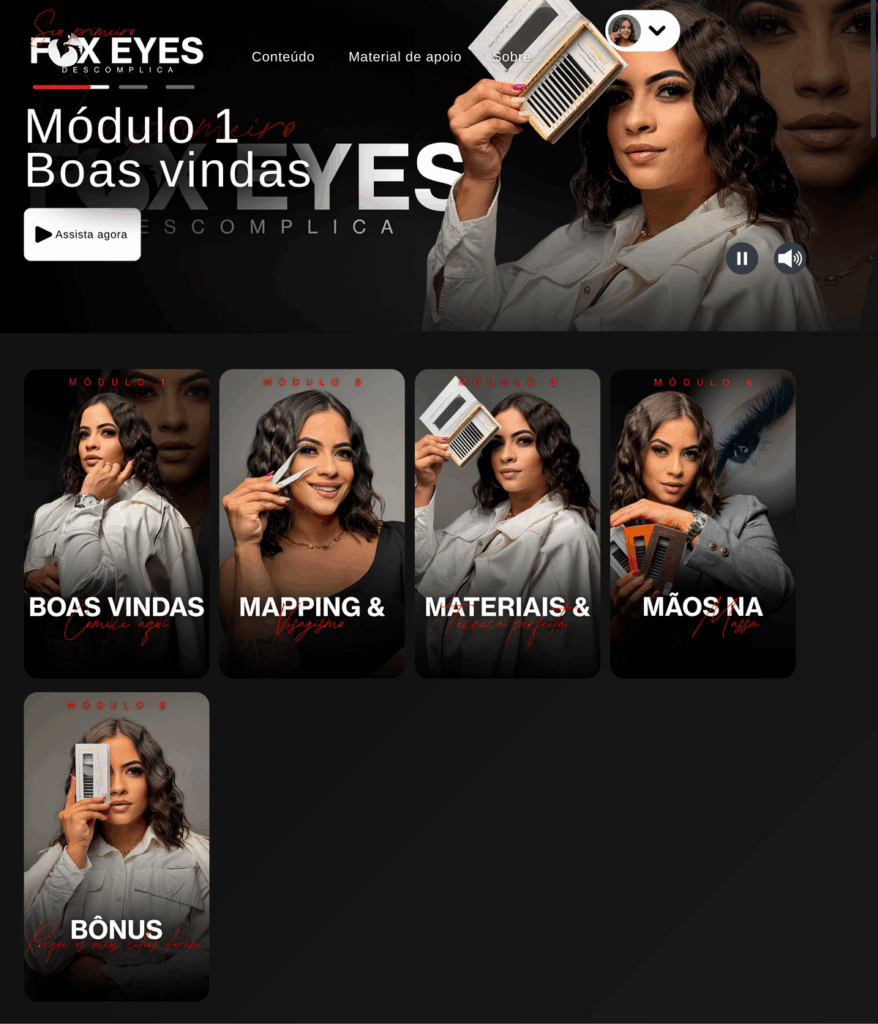Screen dimensions: 878x1024
Task: Select the Materiais & module card
Action: coord(507,523)
